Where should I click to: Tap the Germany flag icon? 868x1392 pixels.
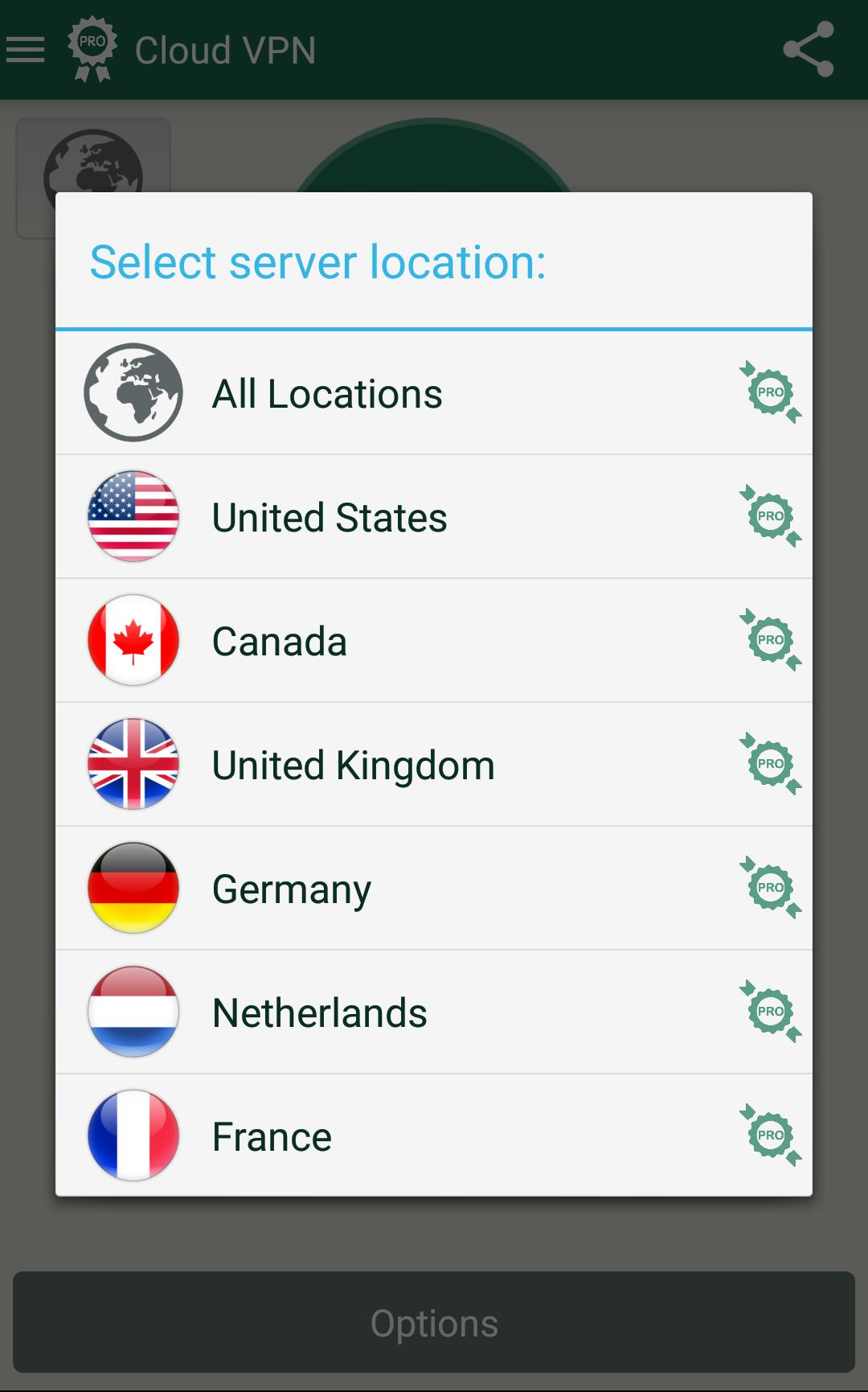coord(133,888)
